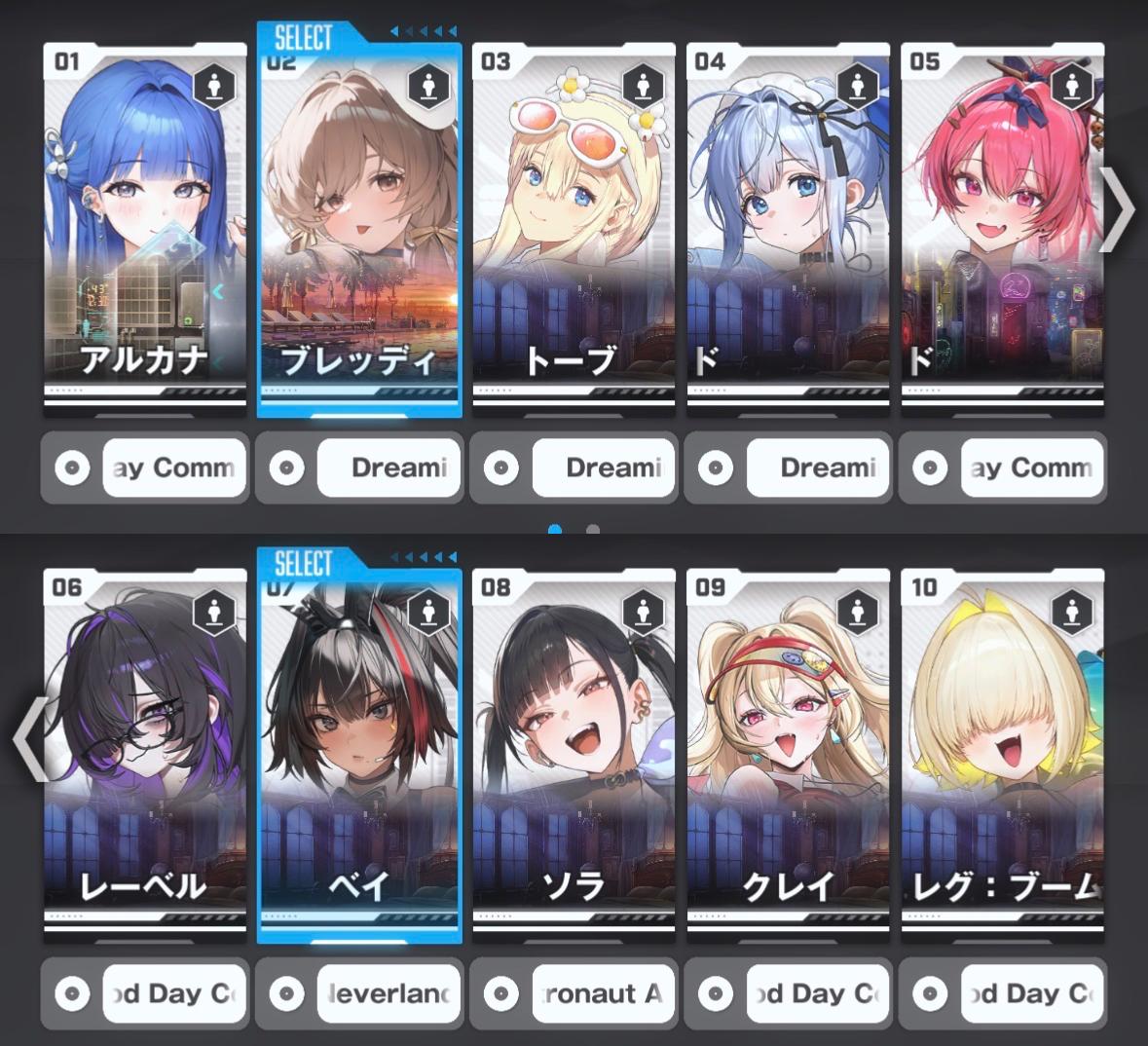
Task: Change Astronaut track under card 08
Action: (x=574, y=994)
